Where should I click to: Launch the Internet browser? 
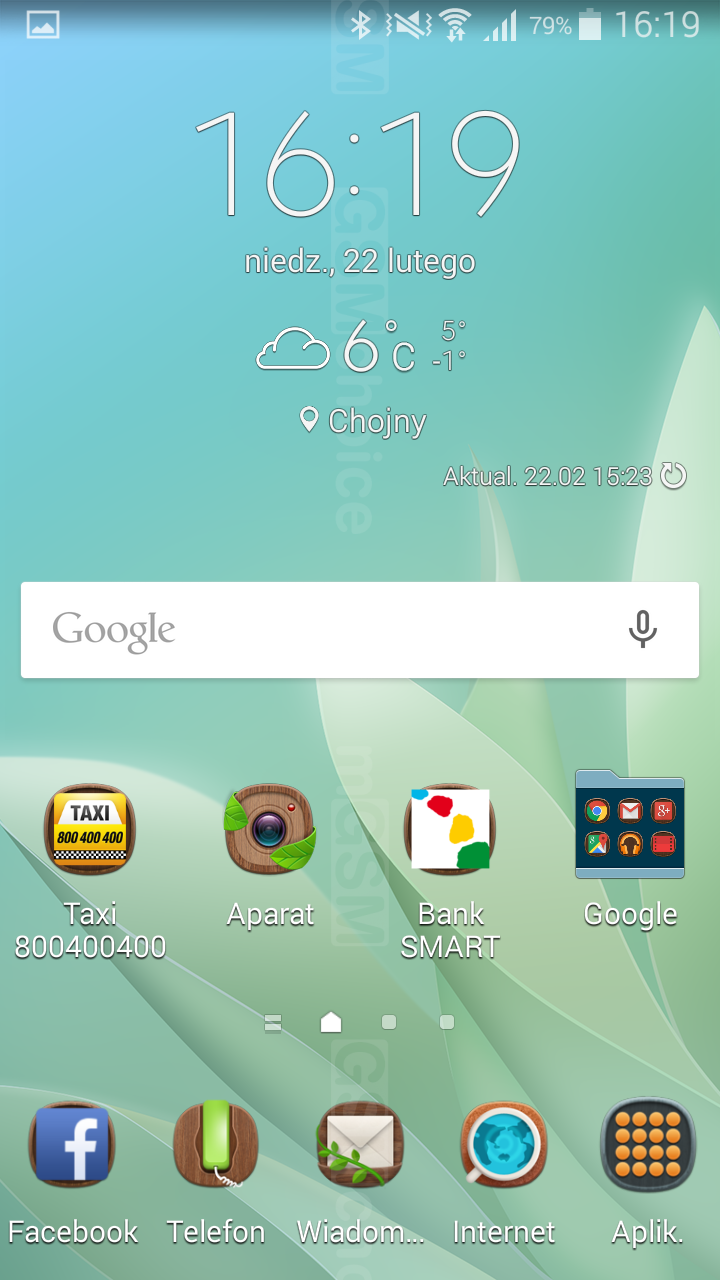click(x=504, y=1146)
